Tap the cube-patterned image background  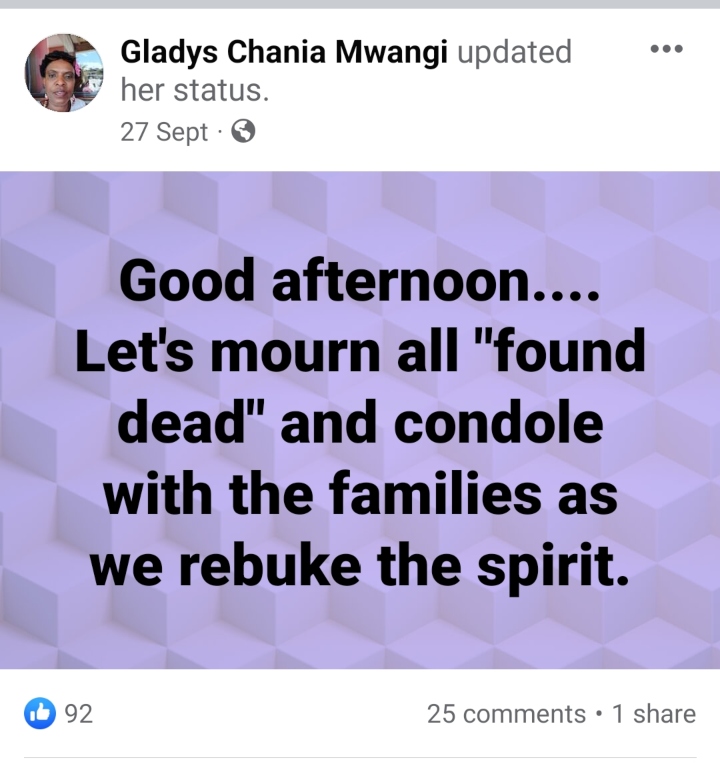click(100, 620)
